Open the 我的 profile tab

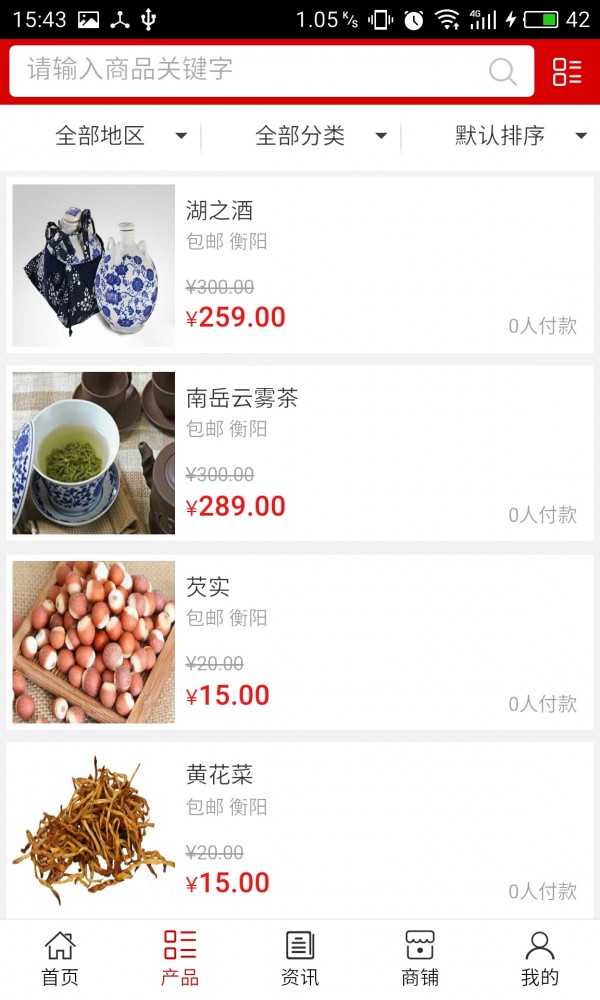[x=540, y=959]
